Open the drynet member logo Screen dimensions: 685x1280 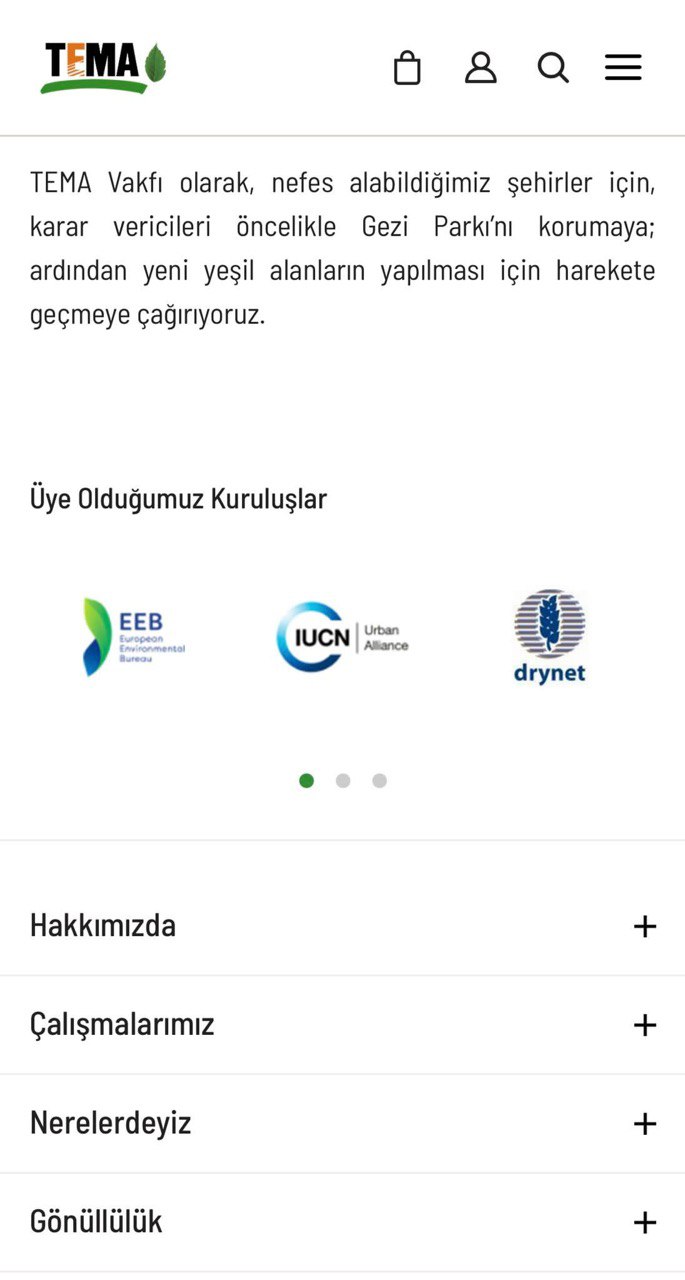pos(549,637)
